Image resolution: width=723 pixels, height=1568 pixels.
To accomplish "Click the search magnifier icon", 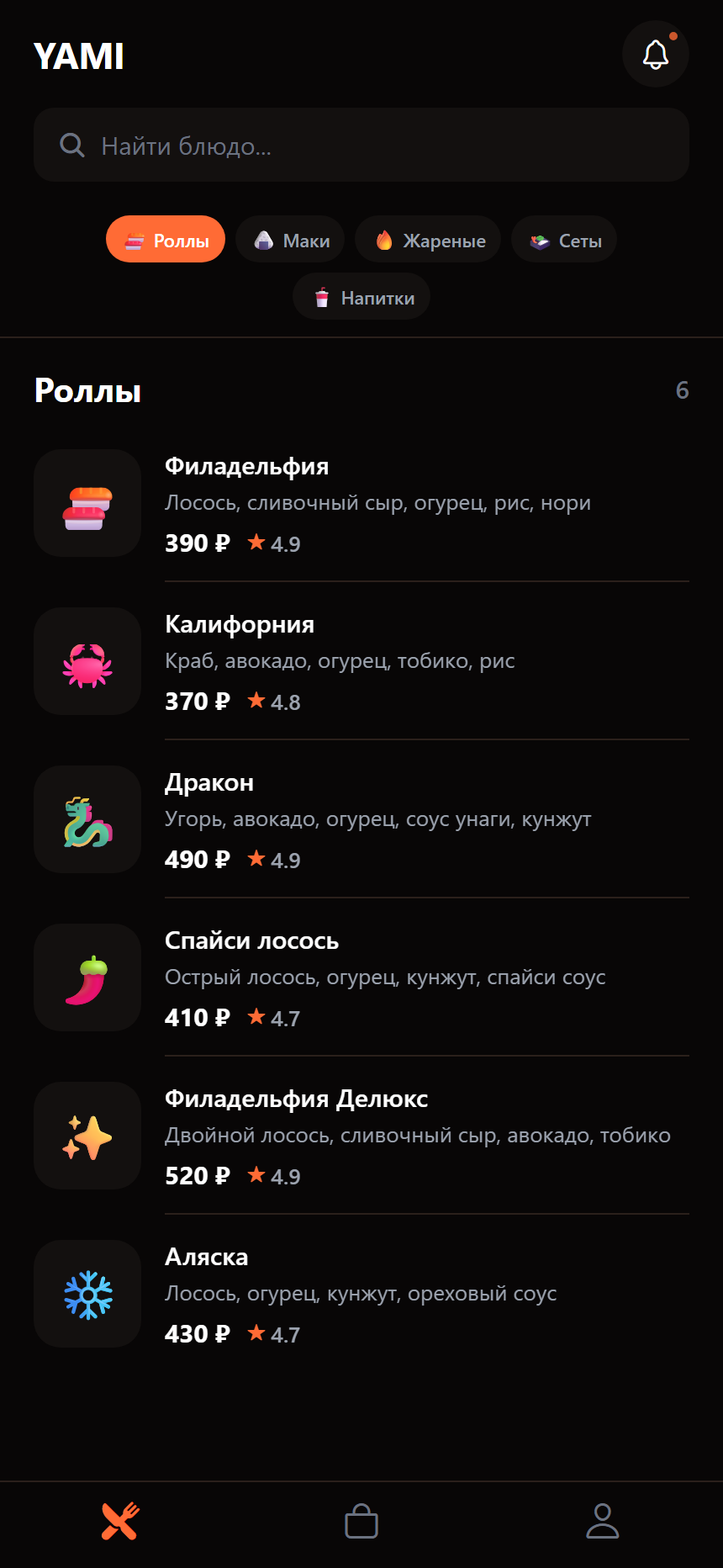I will pyautogui.click(x=72, y=145).
